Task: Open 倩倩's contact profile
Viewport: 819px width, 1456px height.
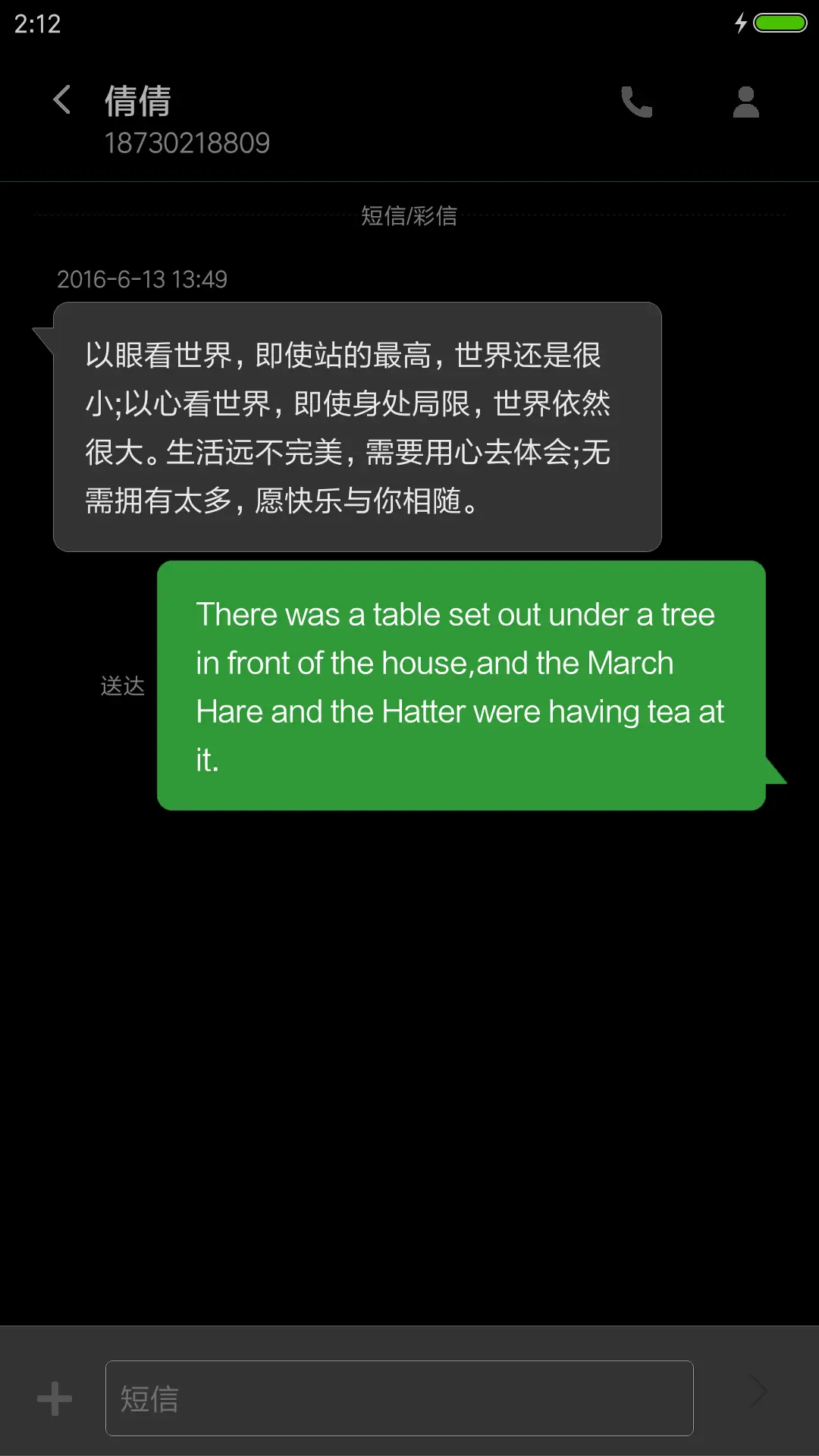Action: click(x=745, y=102)
